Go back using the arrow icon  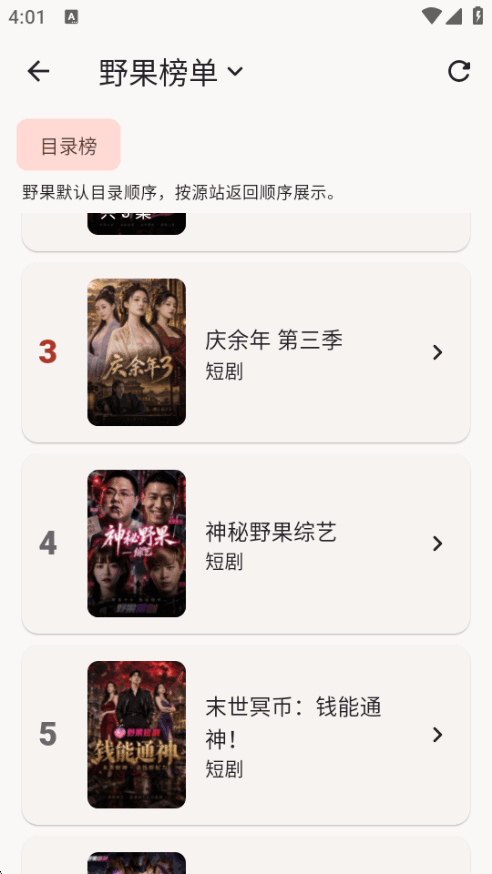click(x=38, y=71)
